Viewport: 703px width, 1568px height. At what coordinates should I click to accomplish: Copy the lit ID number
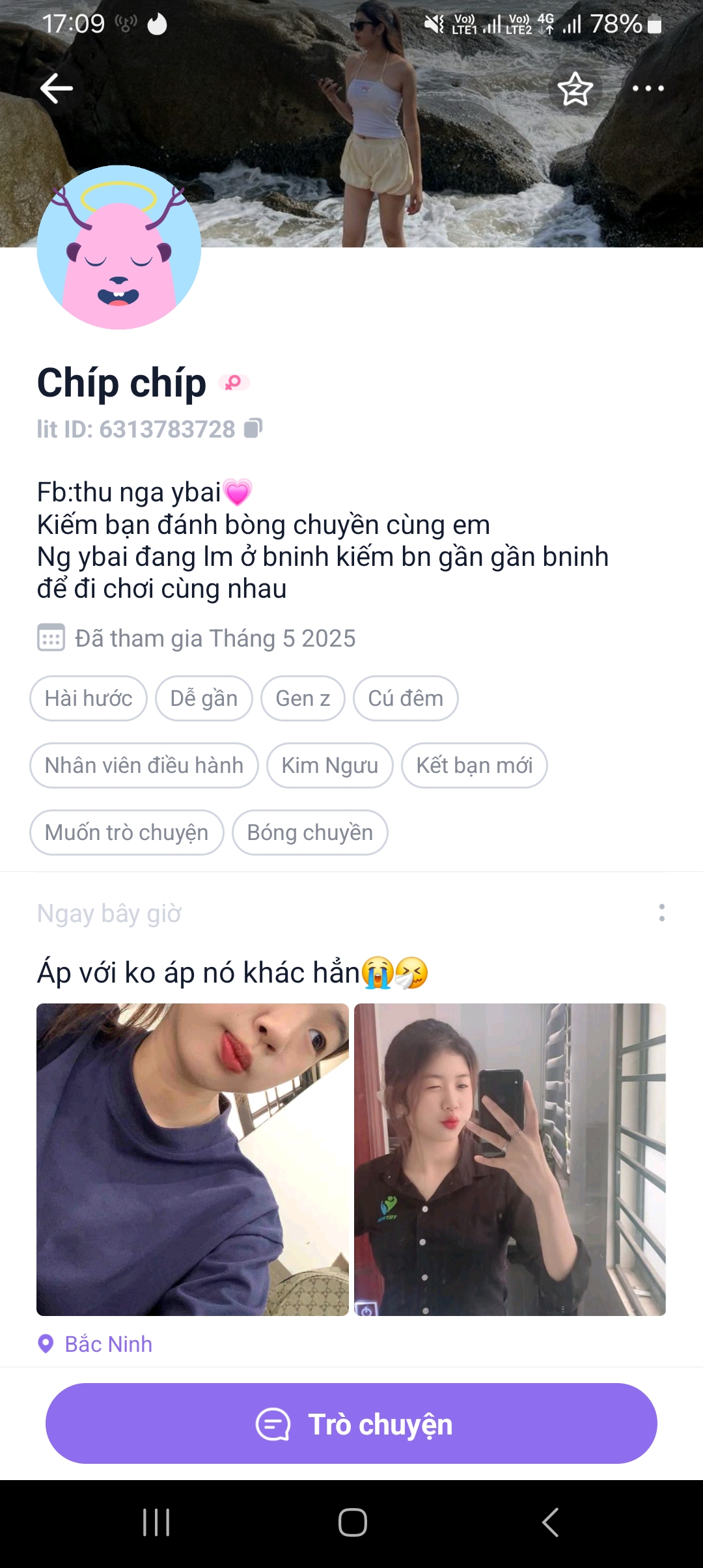[x=253, y=428]
